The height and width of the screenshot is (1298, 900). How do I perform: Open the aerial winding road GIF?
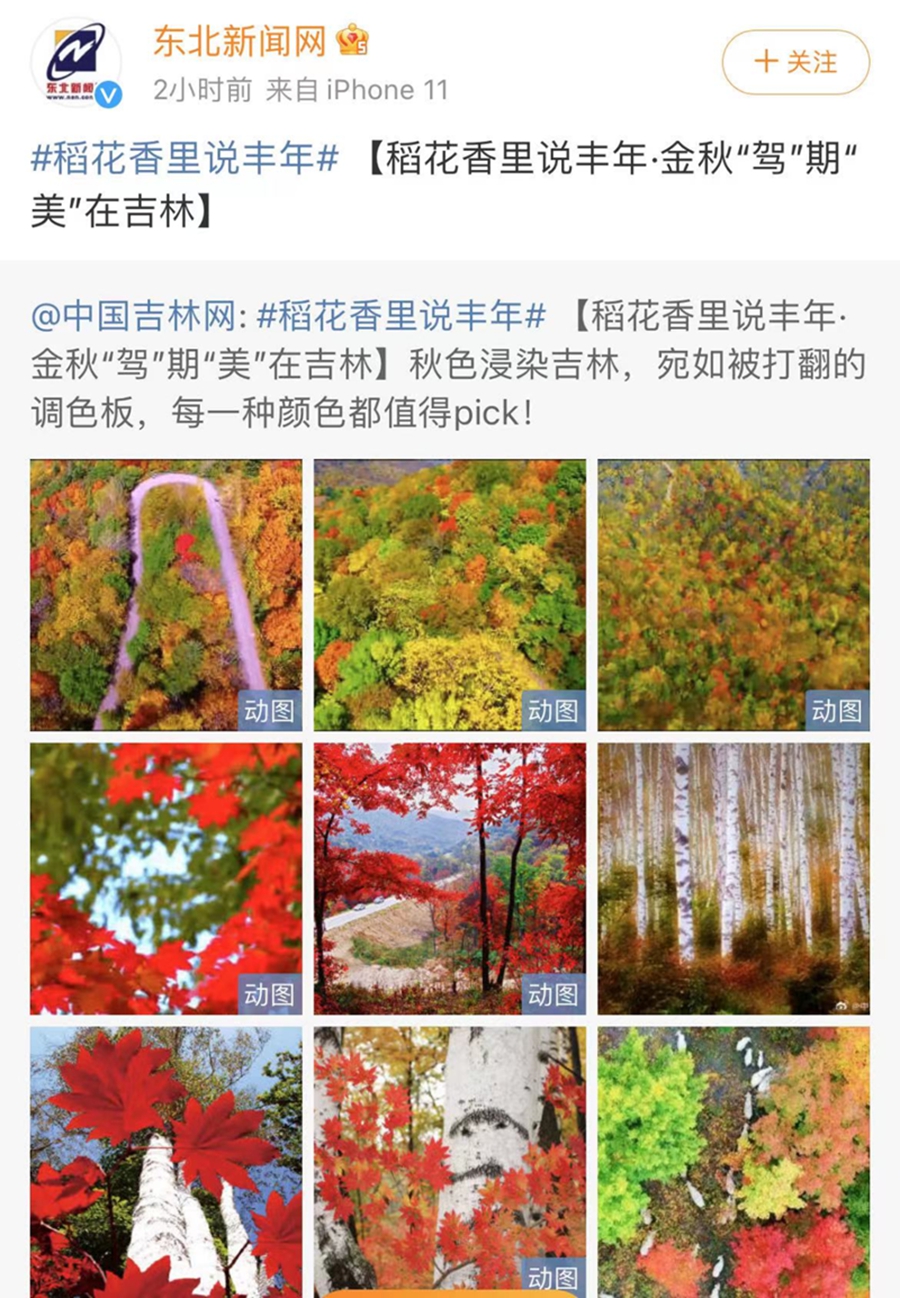[x=166, y=595]
